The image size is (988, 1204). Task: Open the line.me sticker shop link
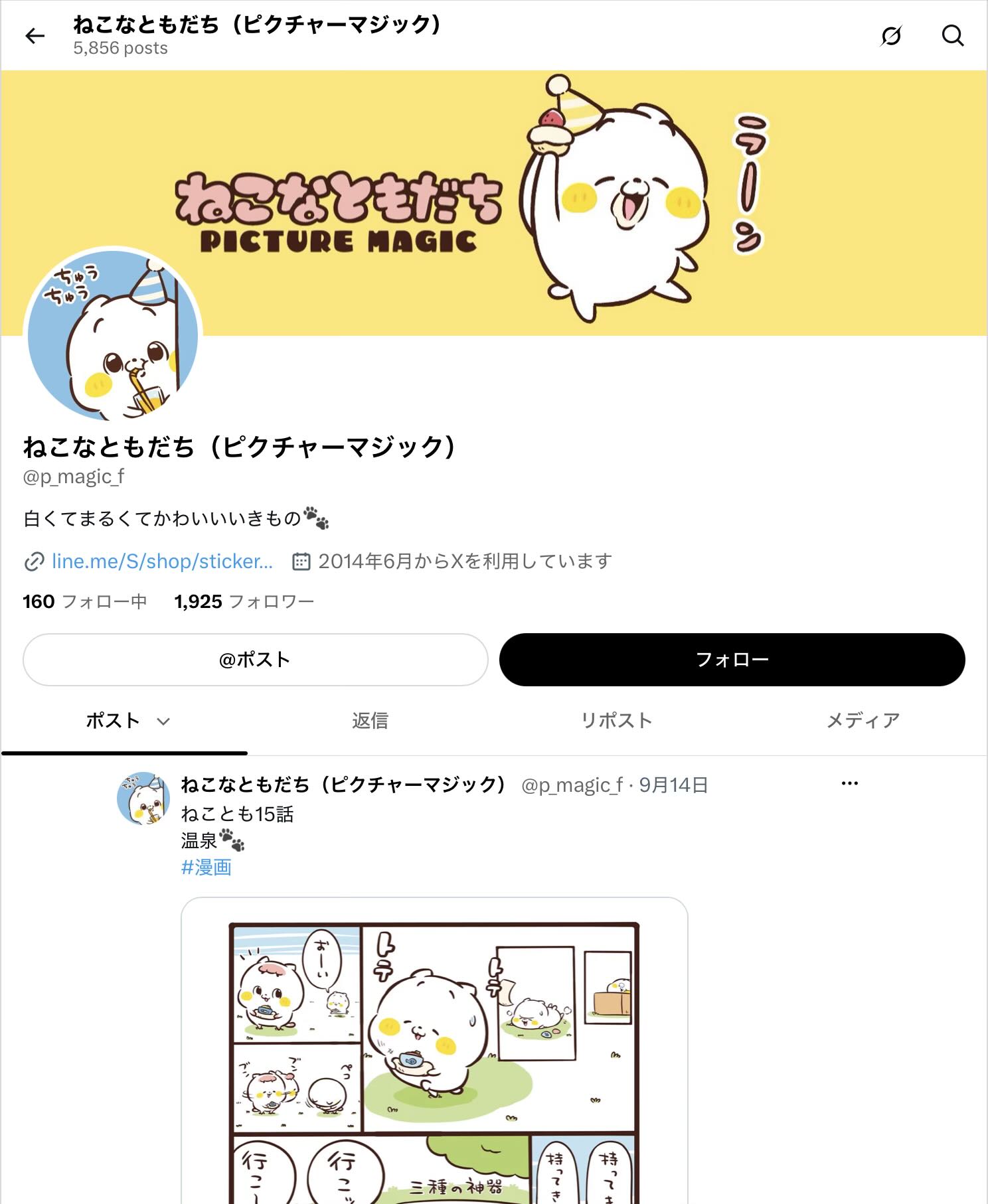coord(162,562)
